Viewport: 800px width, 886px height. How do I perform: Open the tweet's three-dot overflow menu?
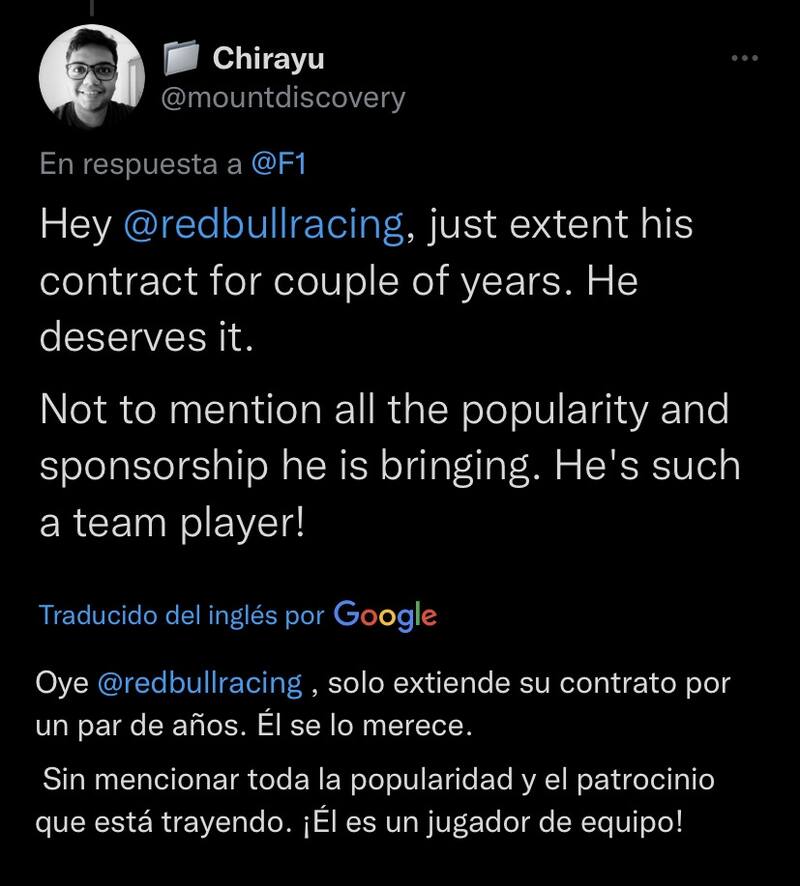point(744,59)
